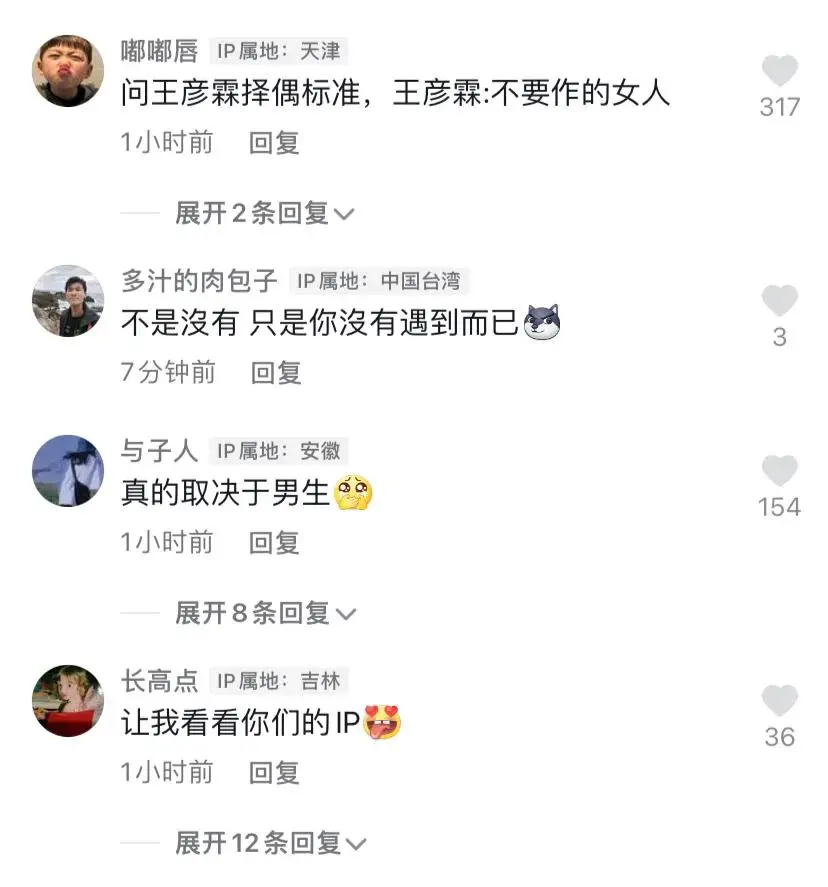Like the comment by 与子人
This screenshot has width=828, height=887.
779,472
